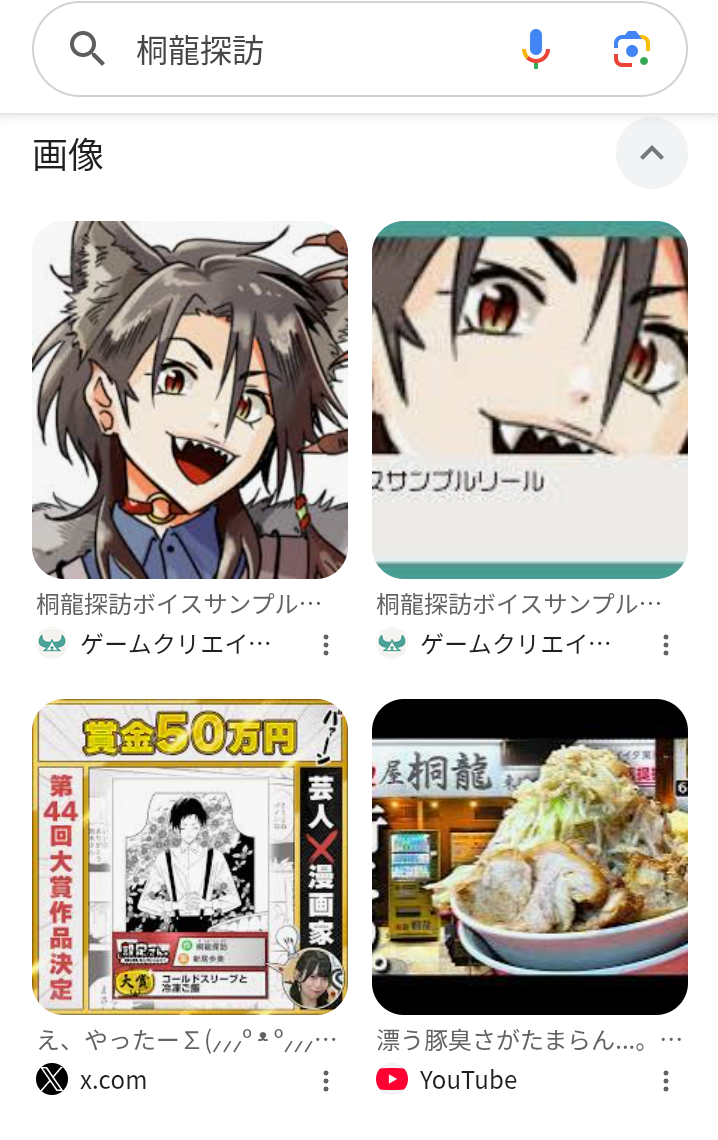
Task: Open the wolf-eared character image result
Action: coord(190,400)
